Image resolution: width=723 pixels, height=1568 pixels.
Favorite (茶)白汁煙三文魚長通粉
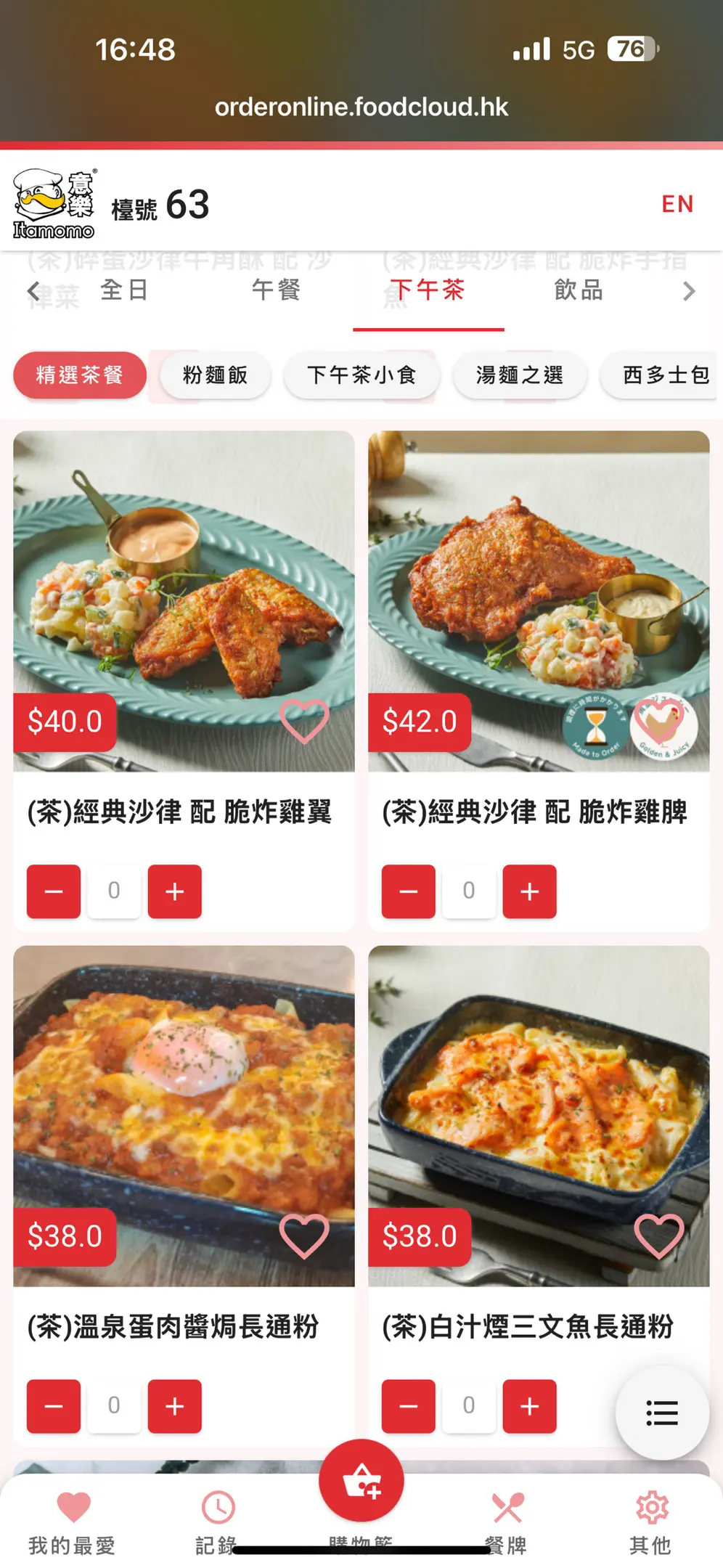(x=658, y=1236)
